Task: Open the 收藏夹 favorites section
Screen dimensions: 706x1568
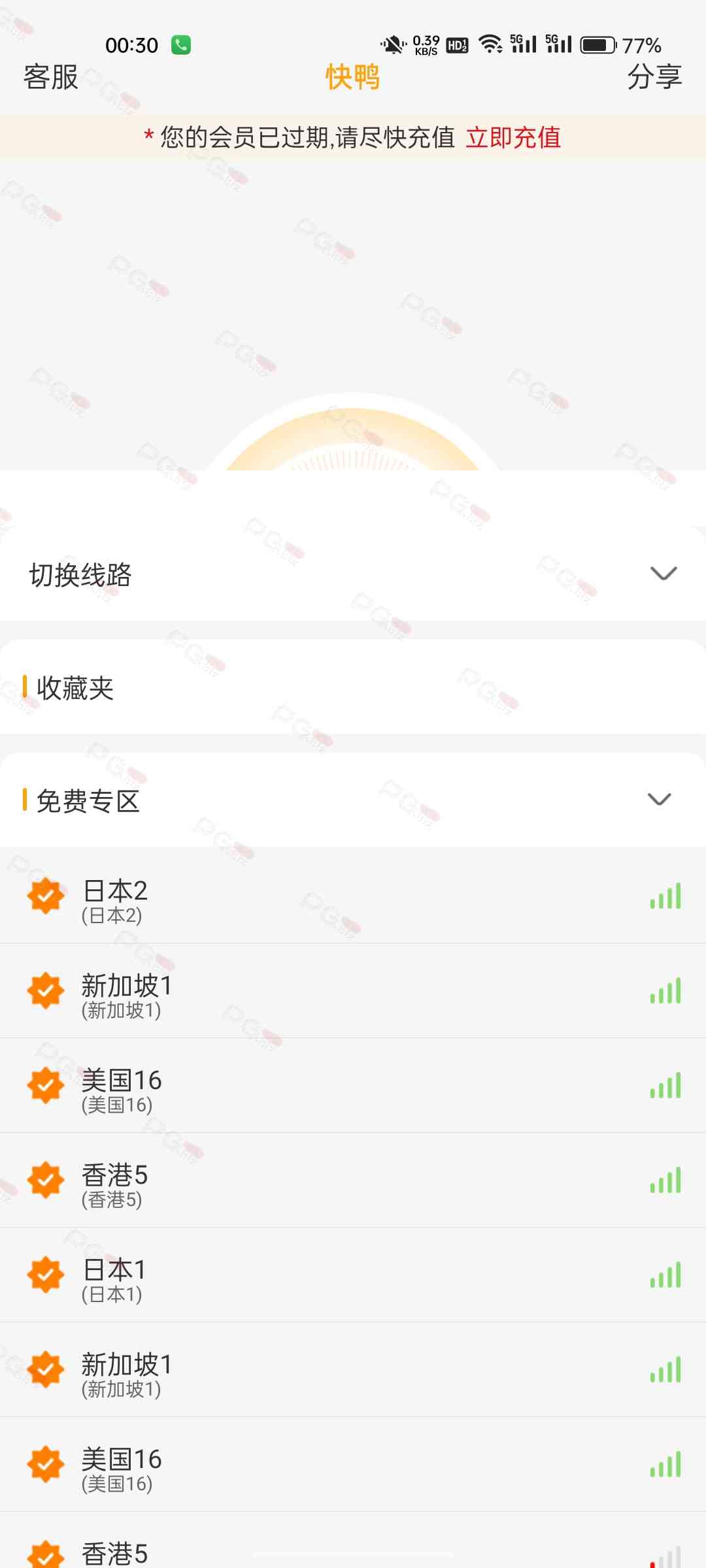Action: [x=75, y=688]
